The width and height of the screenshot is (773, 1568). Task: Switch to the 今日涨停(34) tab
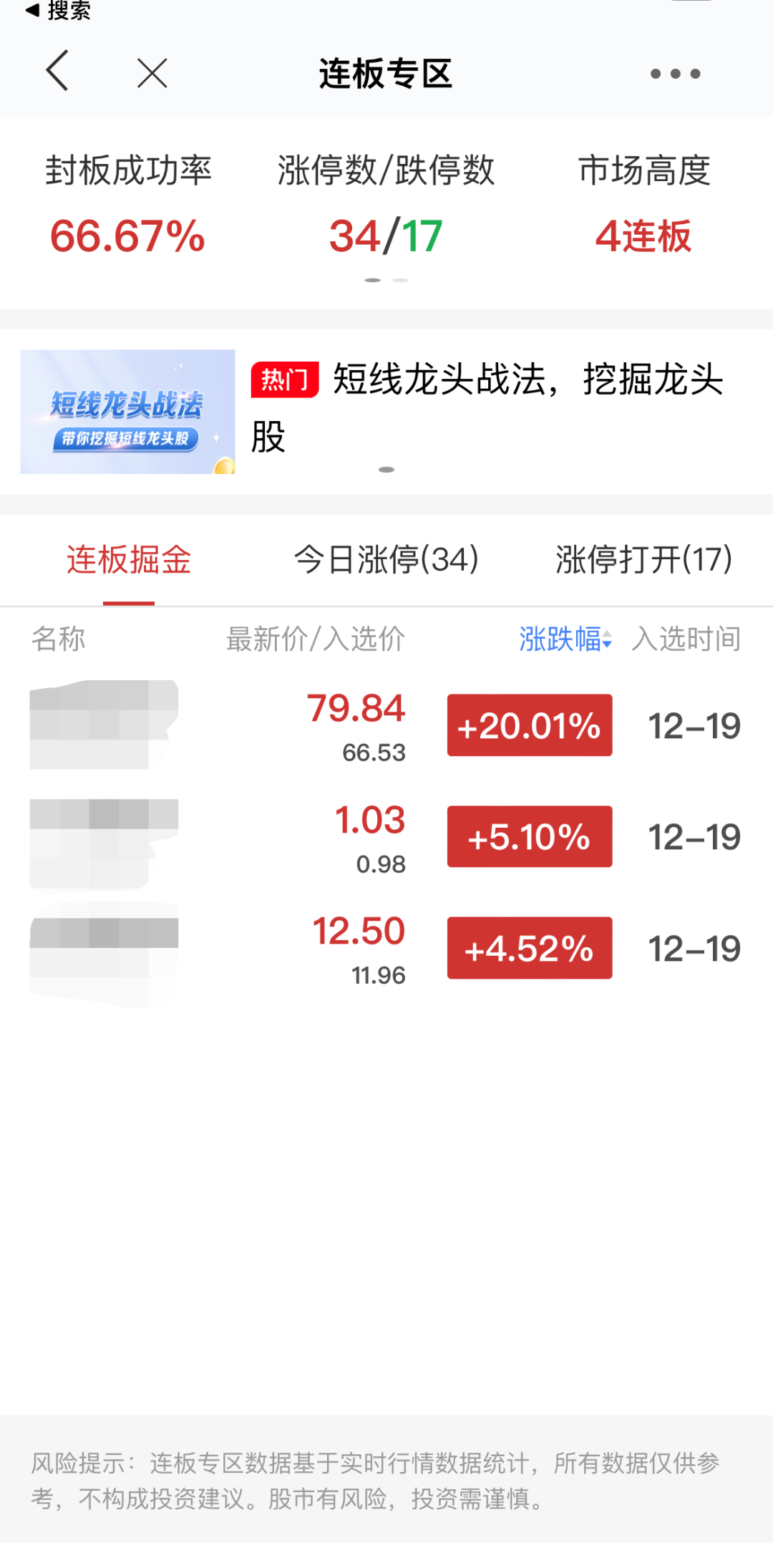click(x=386, y=561)
